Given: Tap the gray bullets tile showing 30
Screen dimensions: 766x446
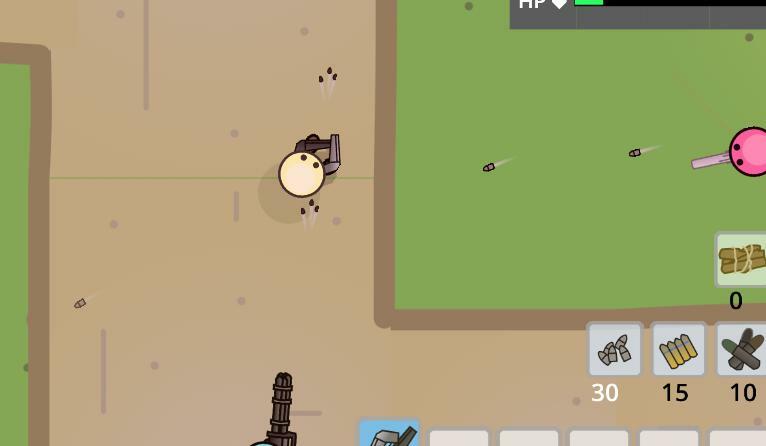Looking at the screenshot, I should click(x=614, y=350).
